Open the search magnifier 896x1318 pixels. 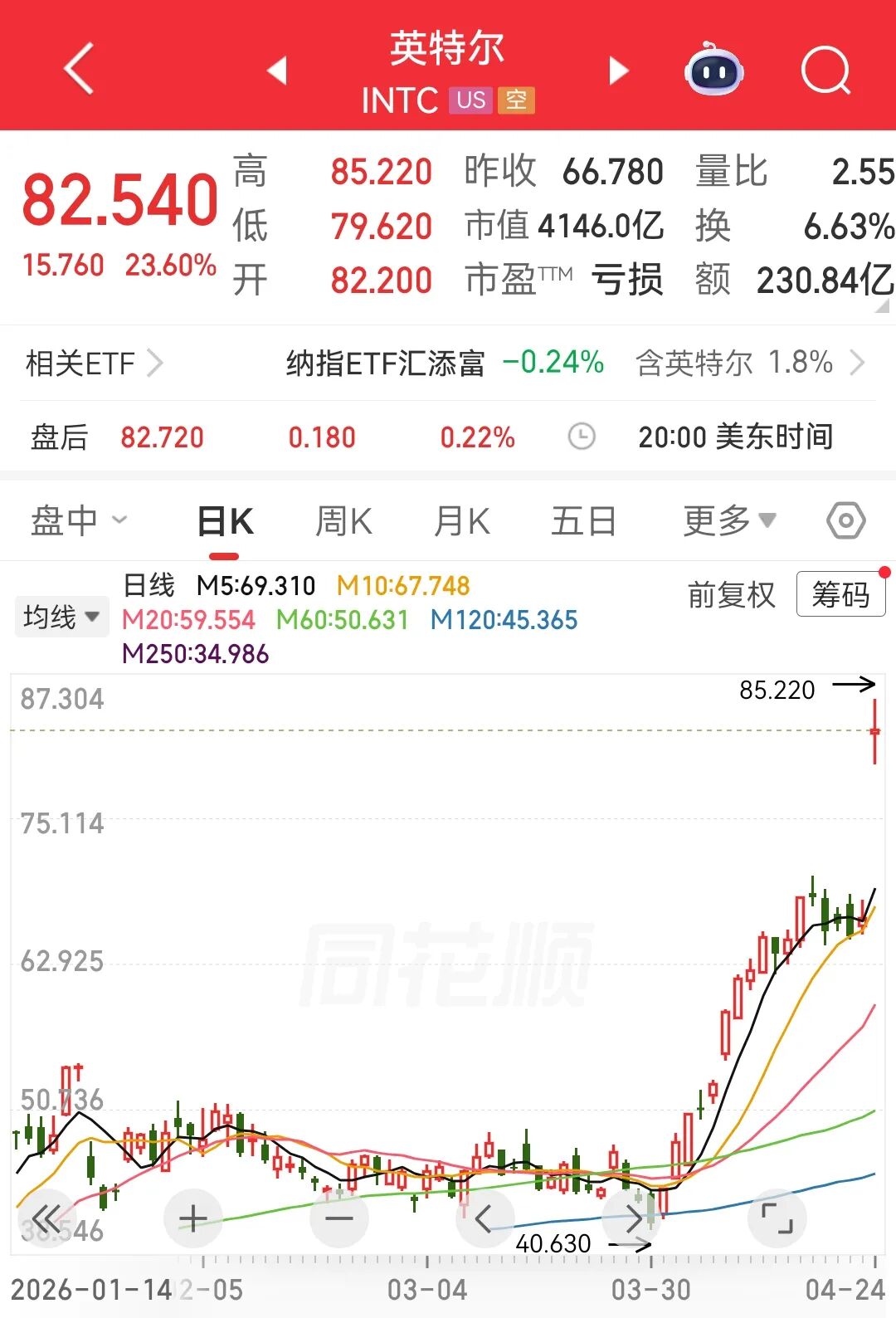pyautogui.click(x=825, y=71)
